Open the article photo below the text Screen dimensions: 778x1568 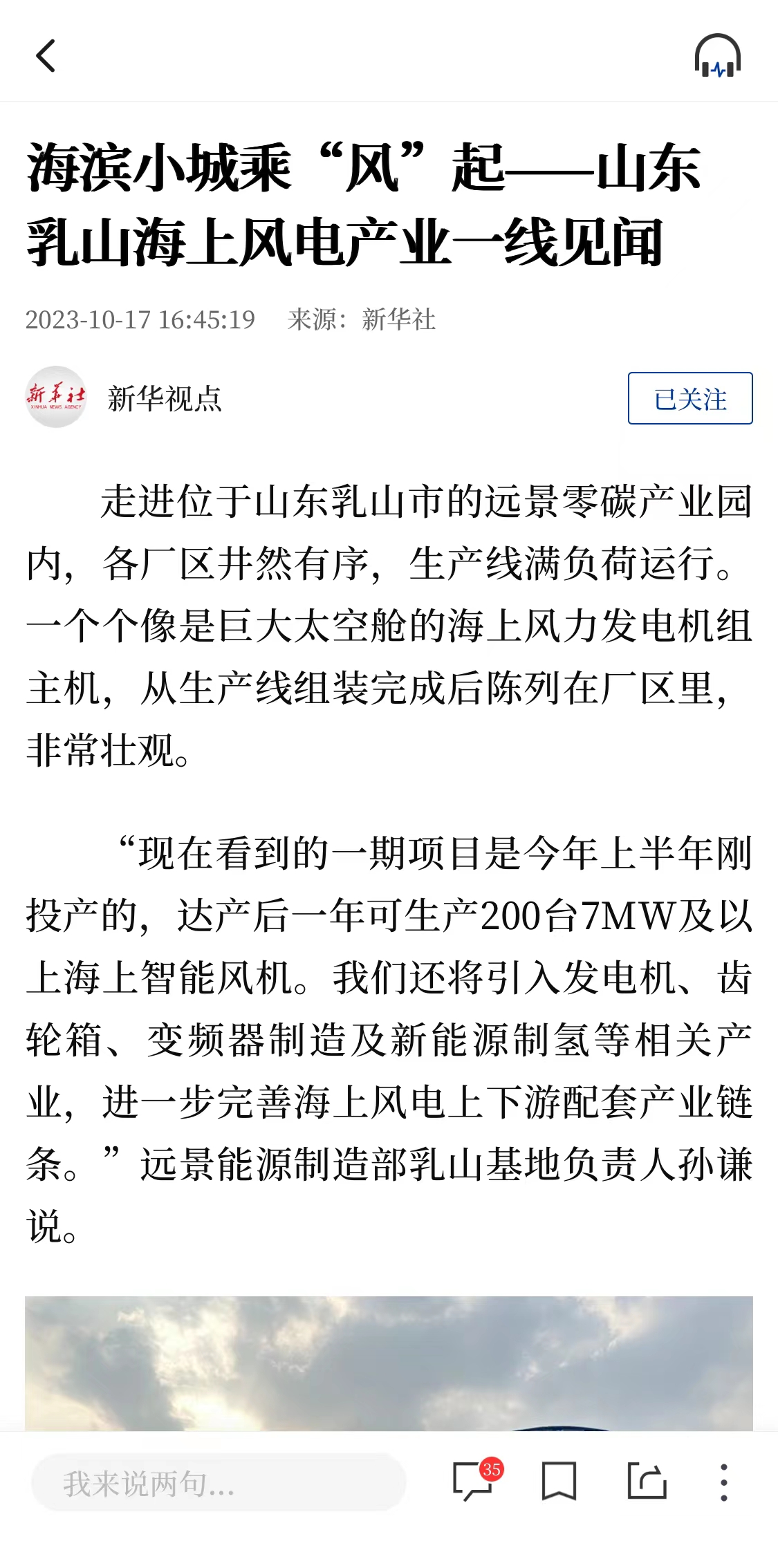389,1363
